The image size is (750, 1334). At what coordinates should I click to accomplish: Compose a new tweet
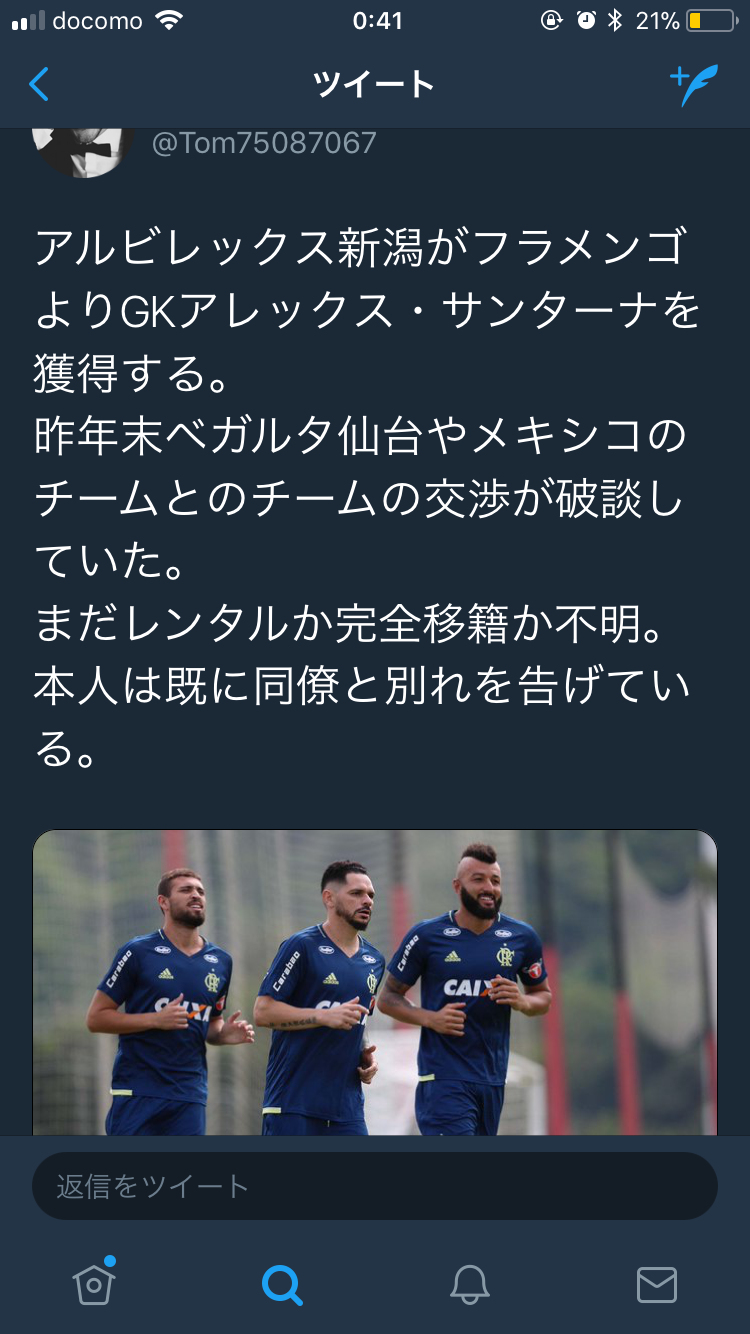tap(694, 85)
